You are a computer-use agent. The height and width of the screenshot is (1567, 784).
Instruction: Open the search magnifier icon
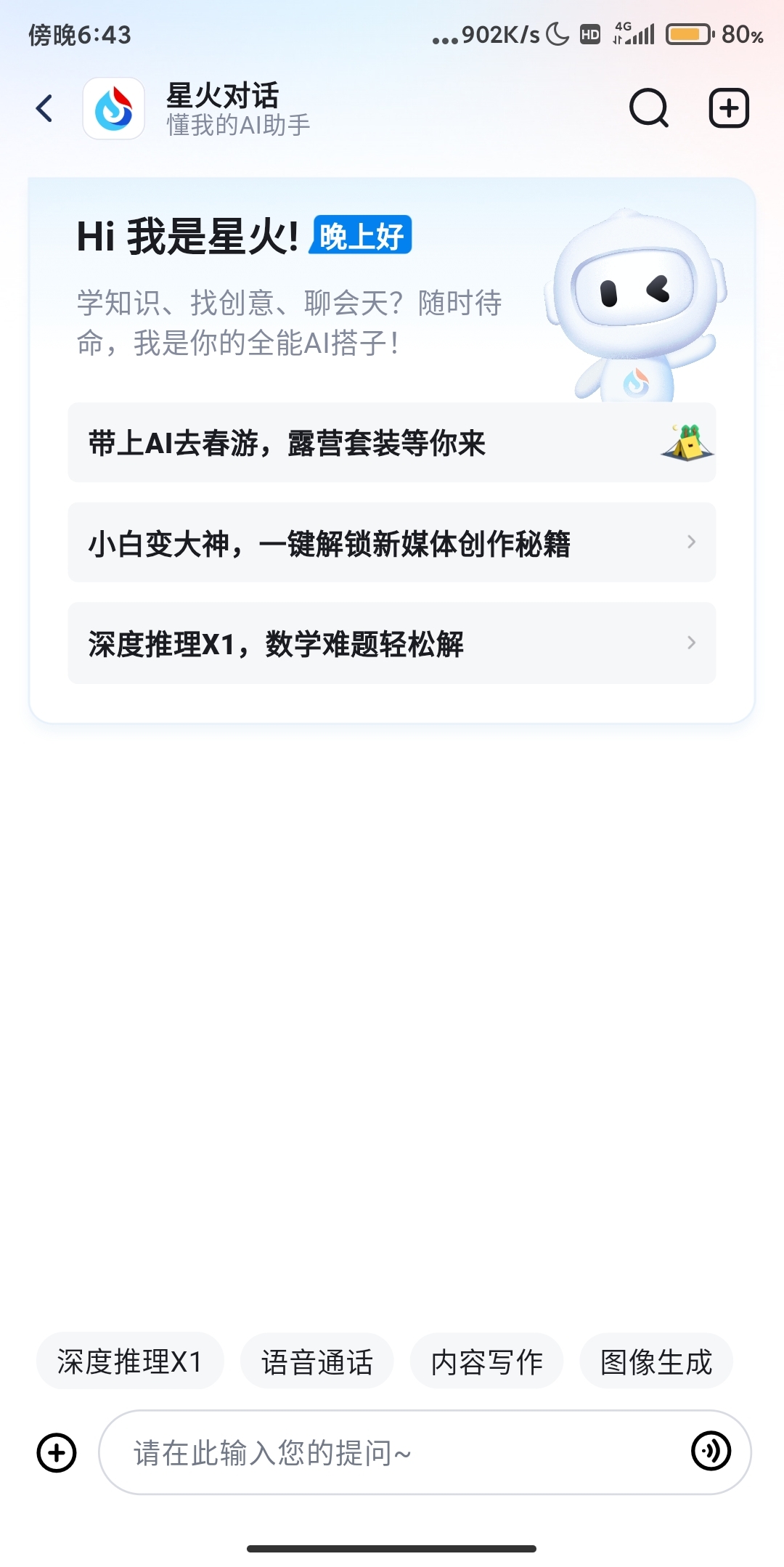(x=648, y=109)
